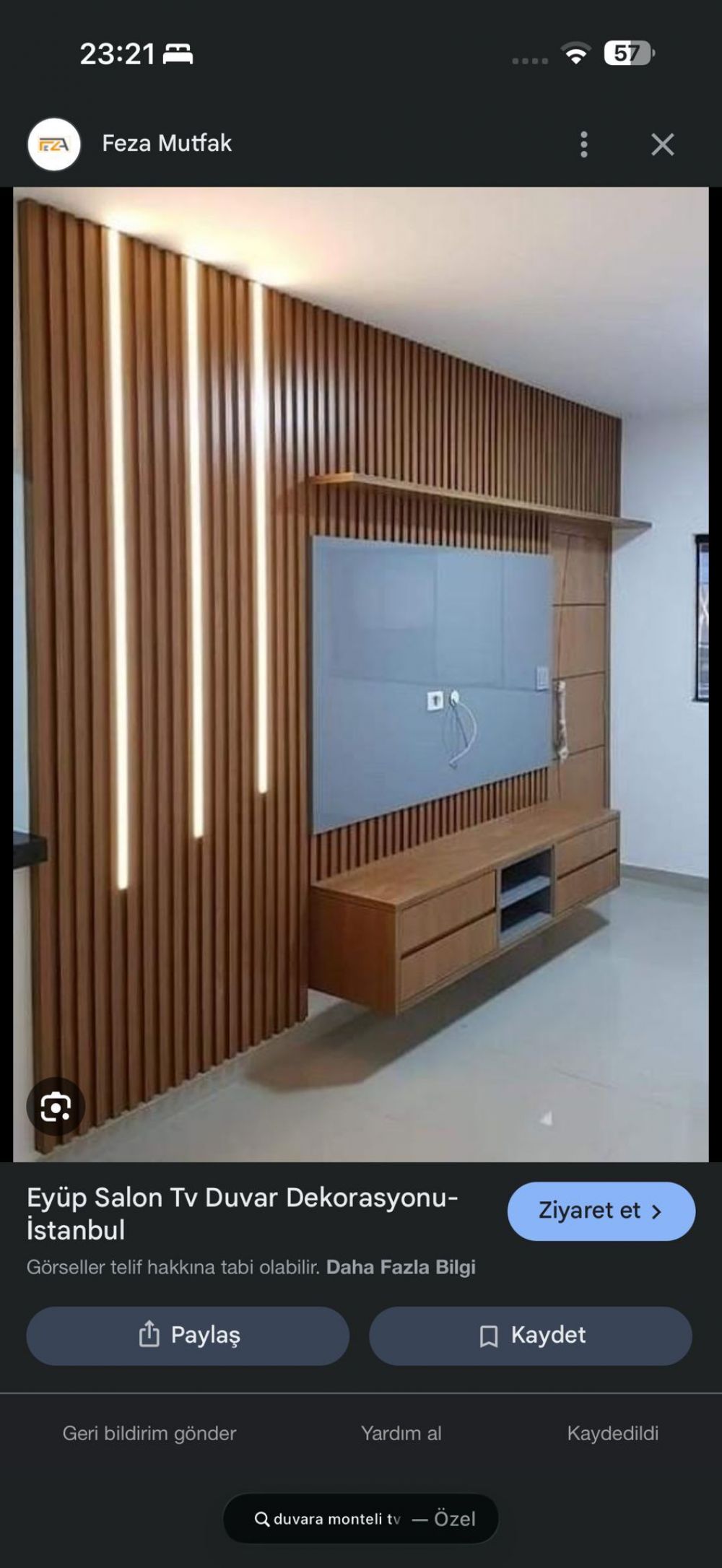
Task: Open the Feza Mutfak source page
Action: tap(166, 143)
